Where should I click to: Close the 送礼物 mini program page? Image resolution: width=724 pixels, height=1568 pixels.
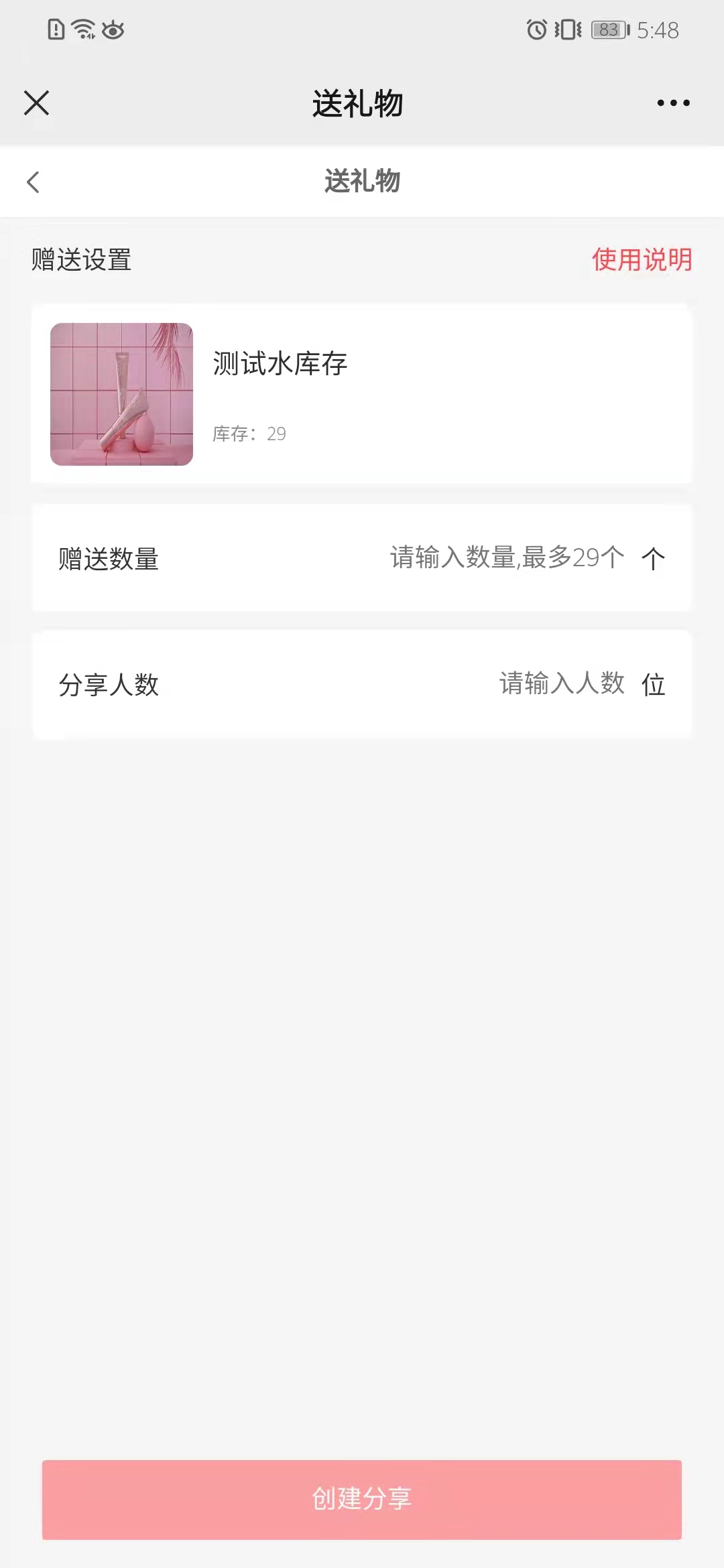(x=36, y=103)
